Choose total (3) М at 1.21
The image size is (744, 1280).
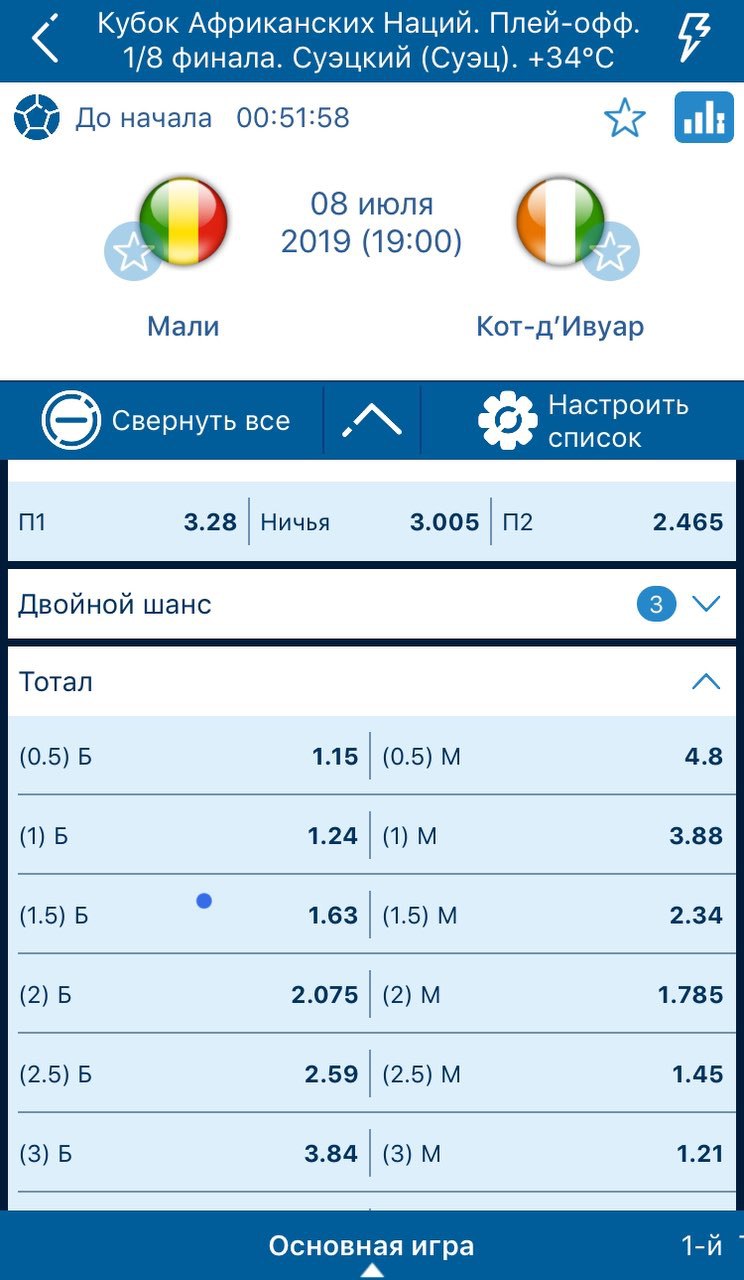click(x=553, y=1154)
